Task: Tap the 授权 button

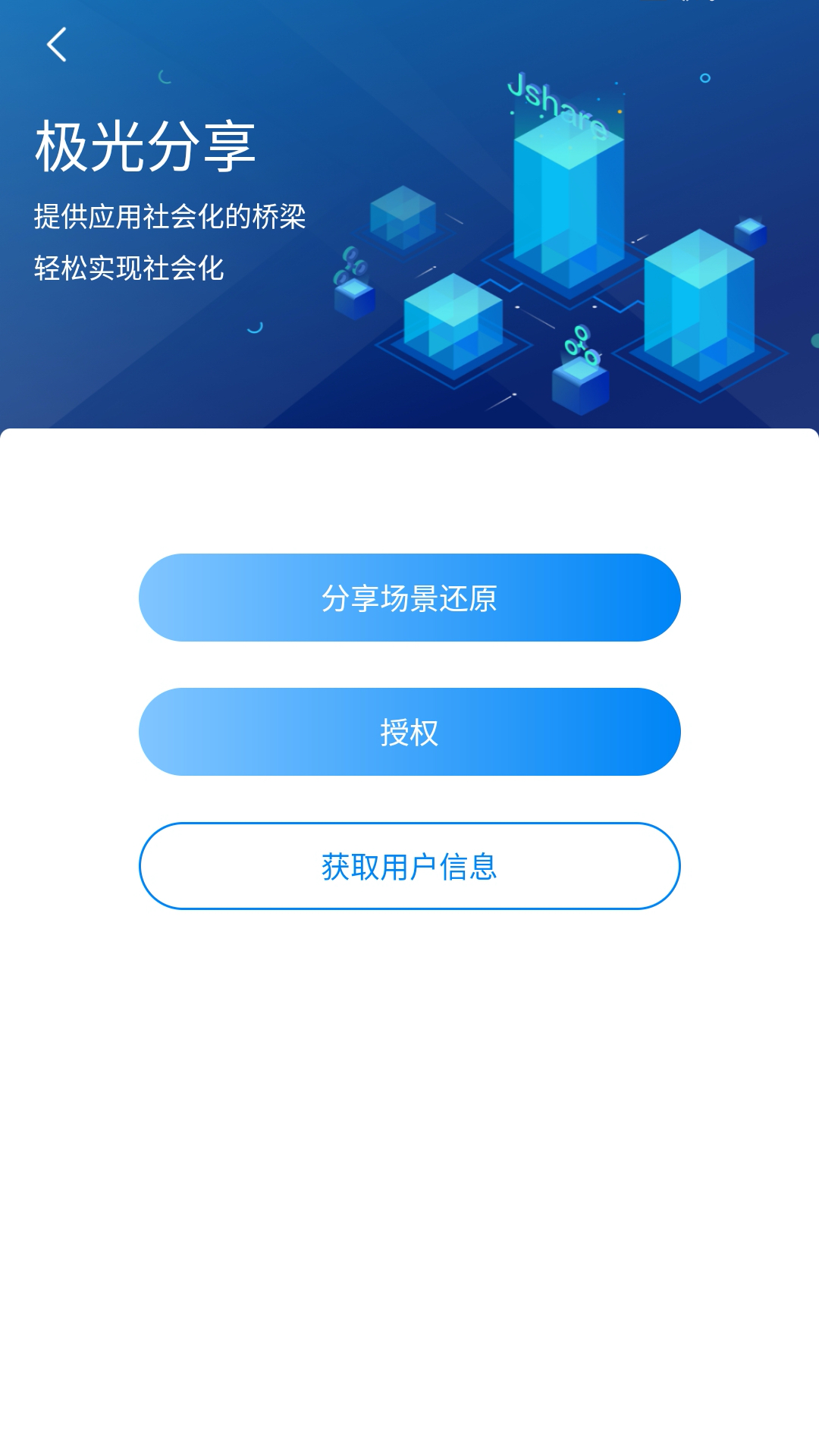Action: pyautogui.click(x=409, y=732)
